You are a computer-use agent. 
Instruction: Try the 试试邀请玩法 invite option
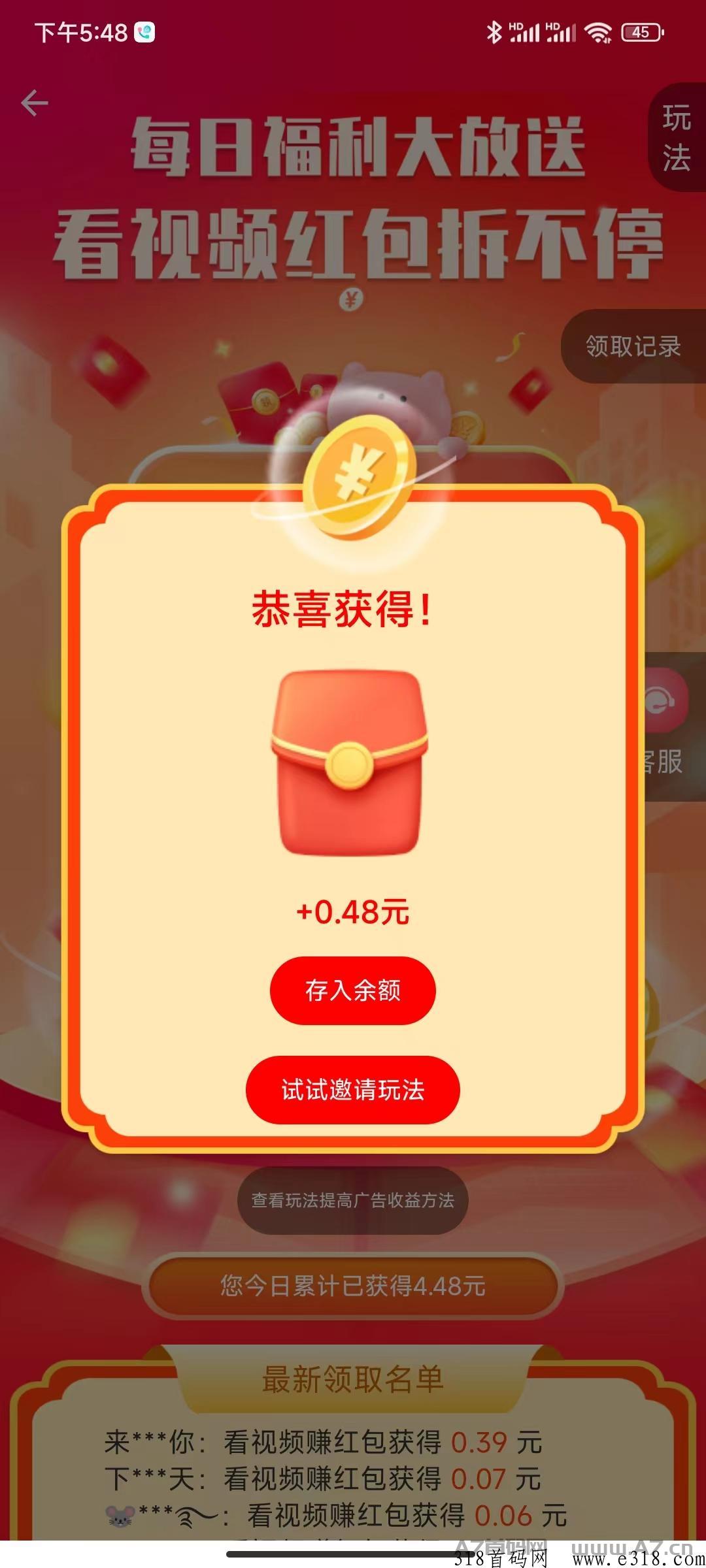(352, 1090)
